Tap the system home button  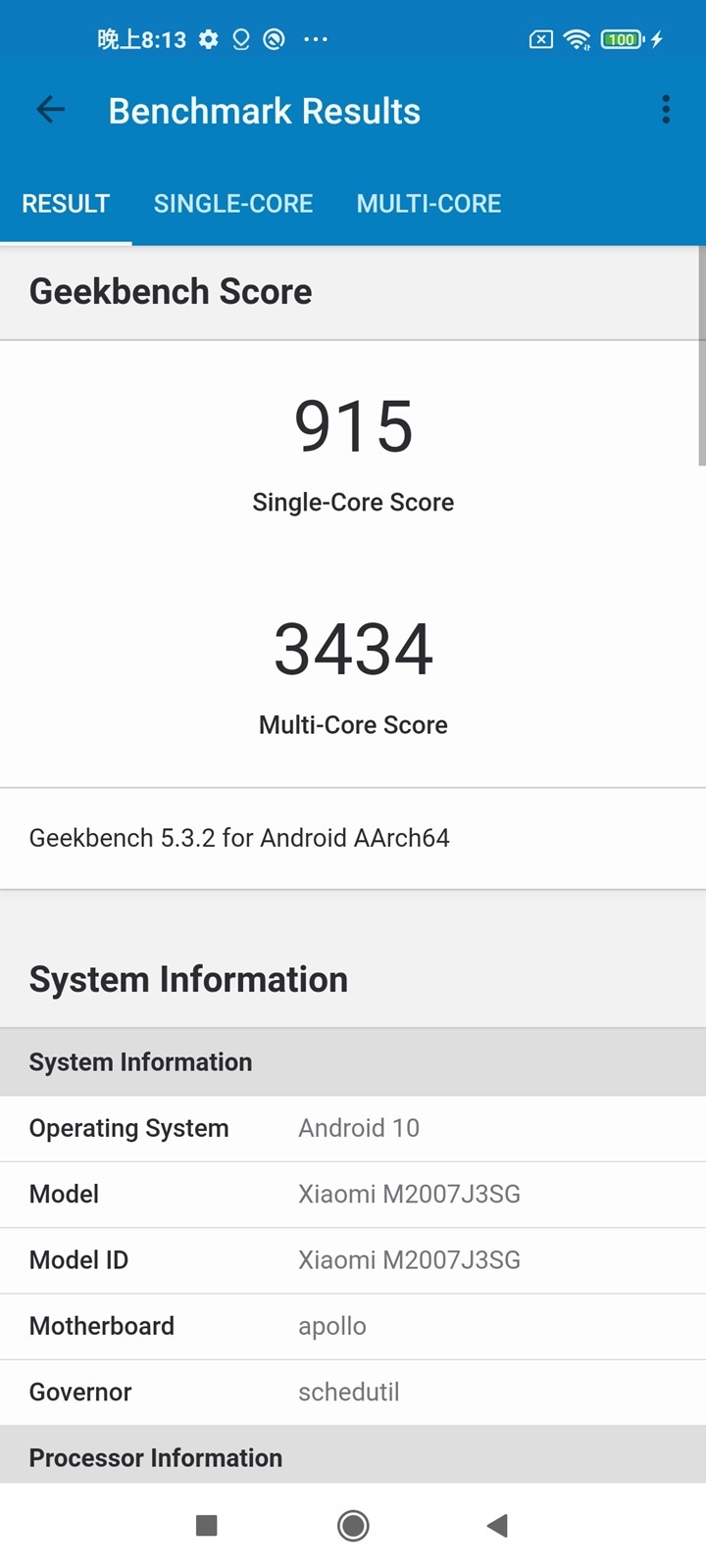point(353,1525)
